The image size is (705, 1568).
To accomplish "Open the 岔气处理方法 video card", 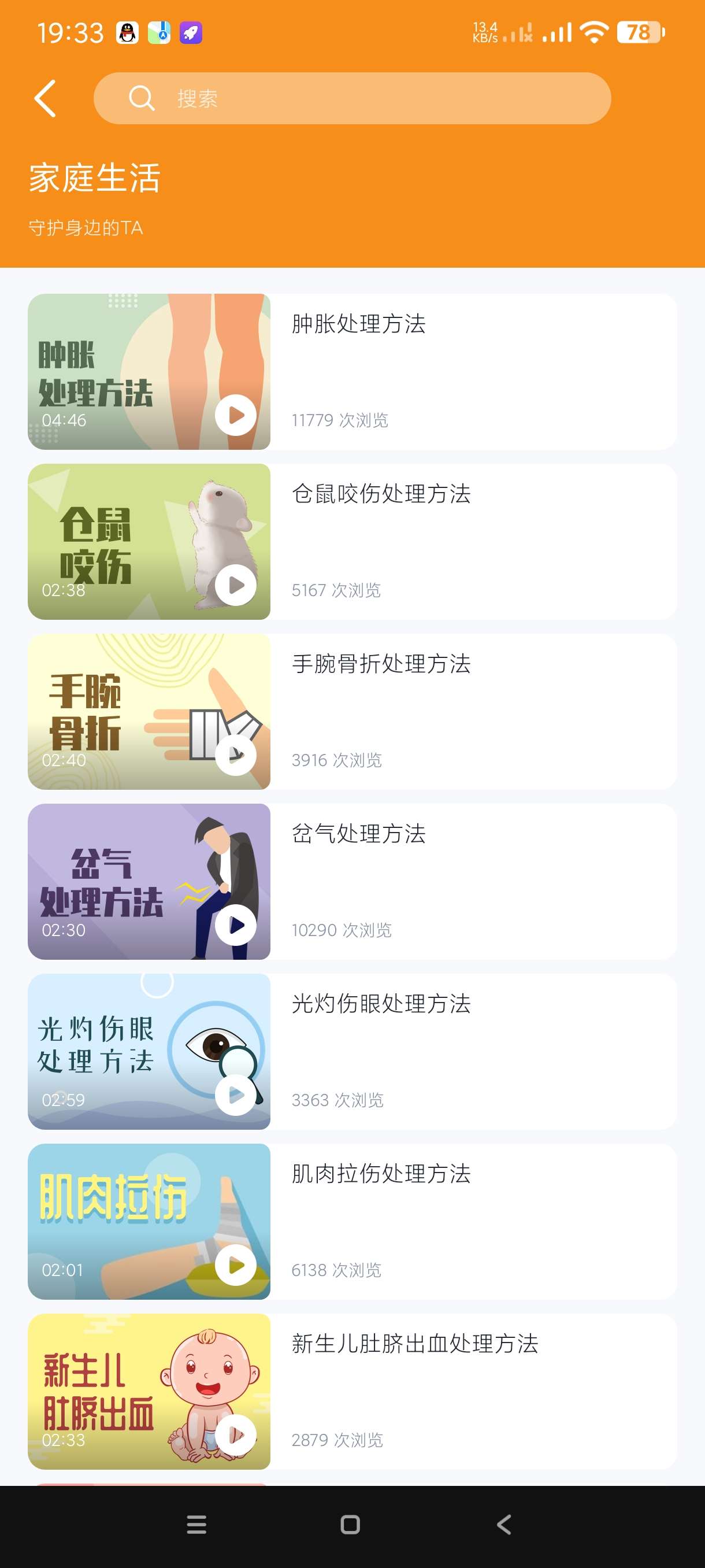I will [351, 881].
